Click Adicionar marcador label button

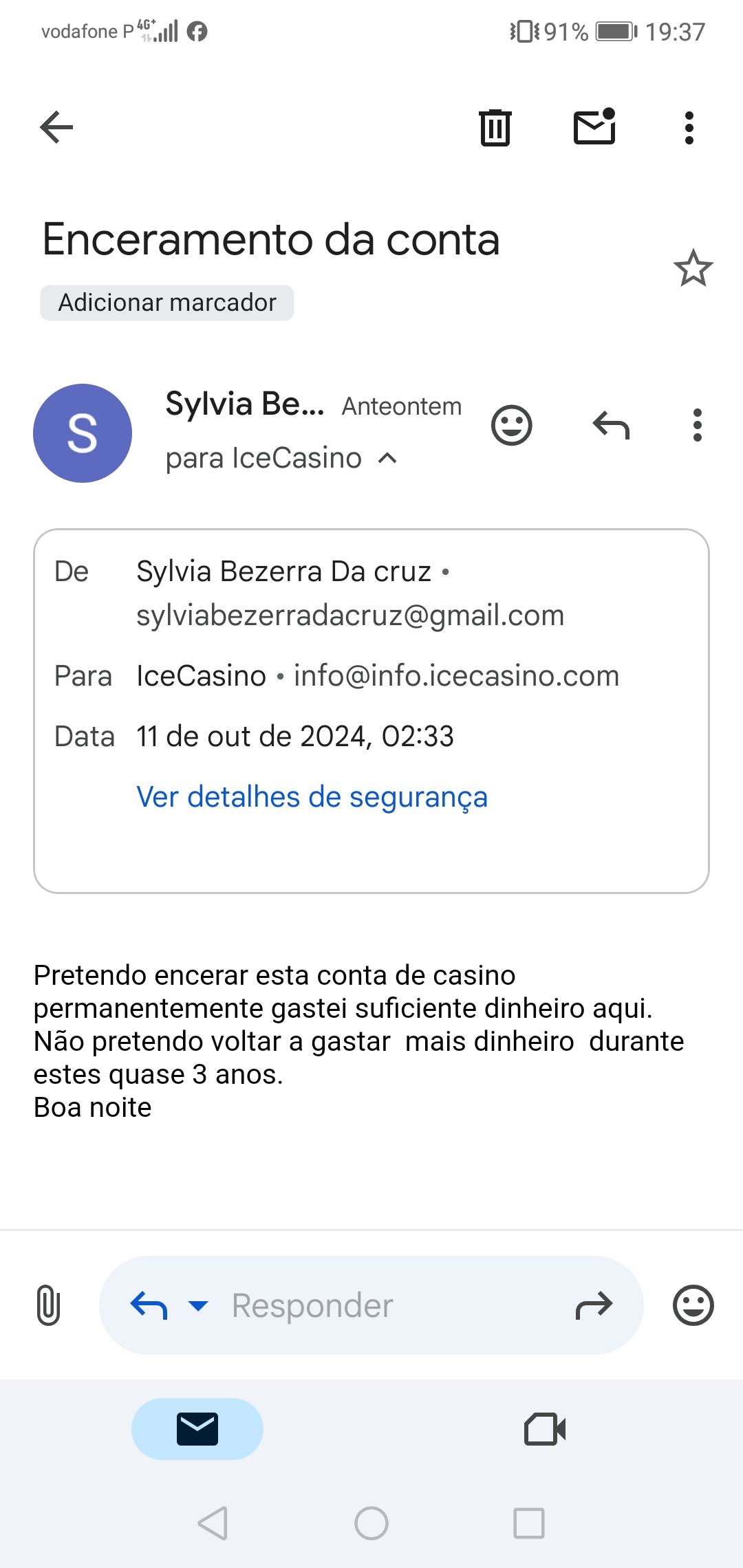167,302
